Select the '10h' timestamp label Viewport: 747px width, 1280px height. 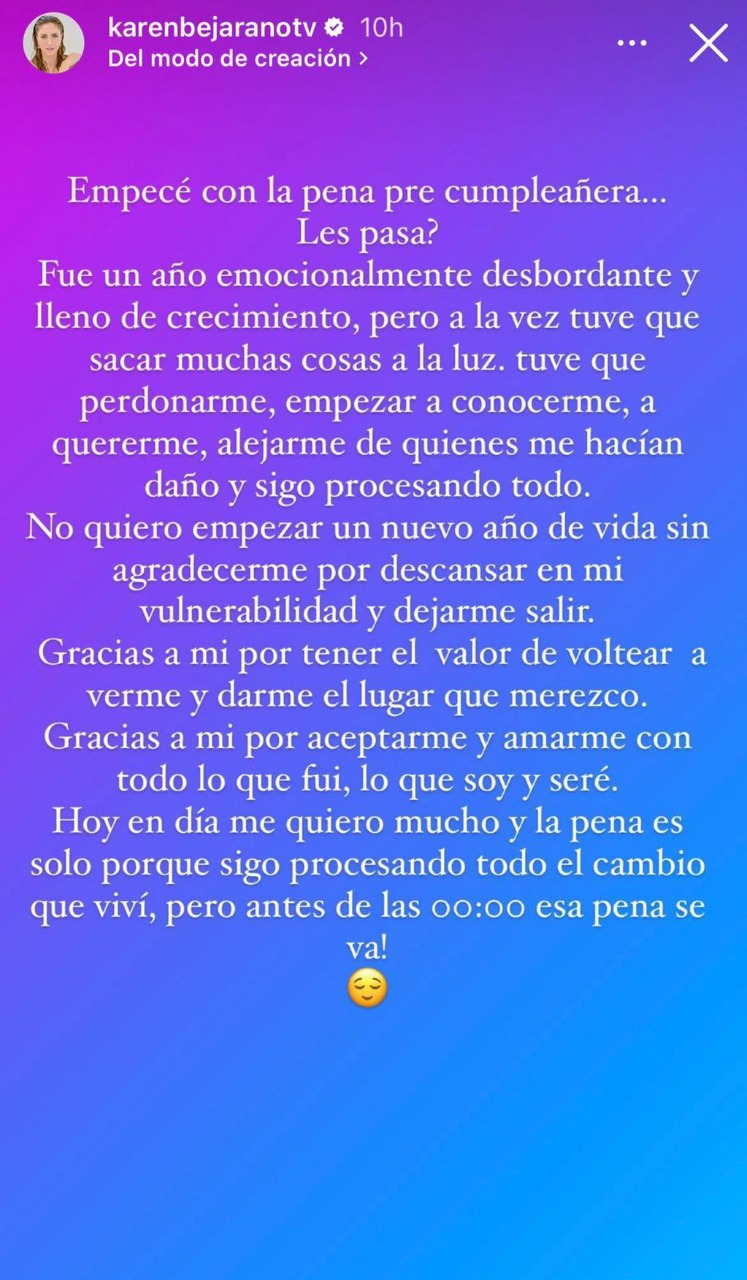[380, 28]
